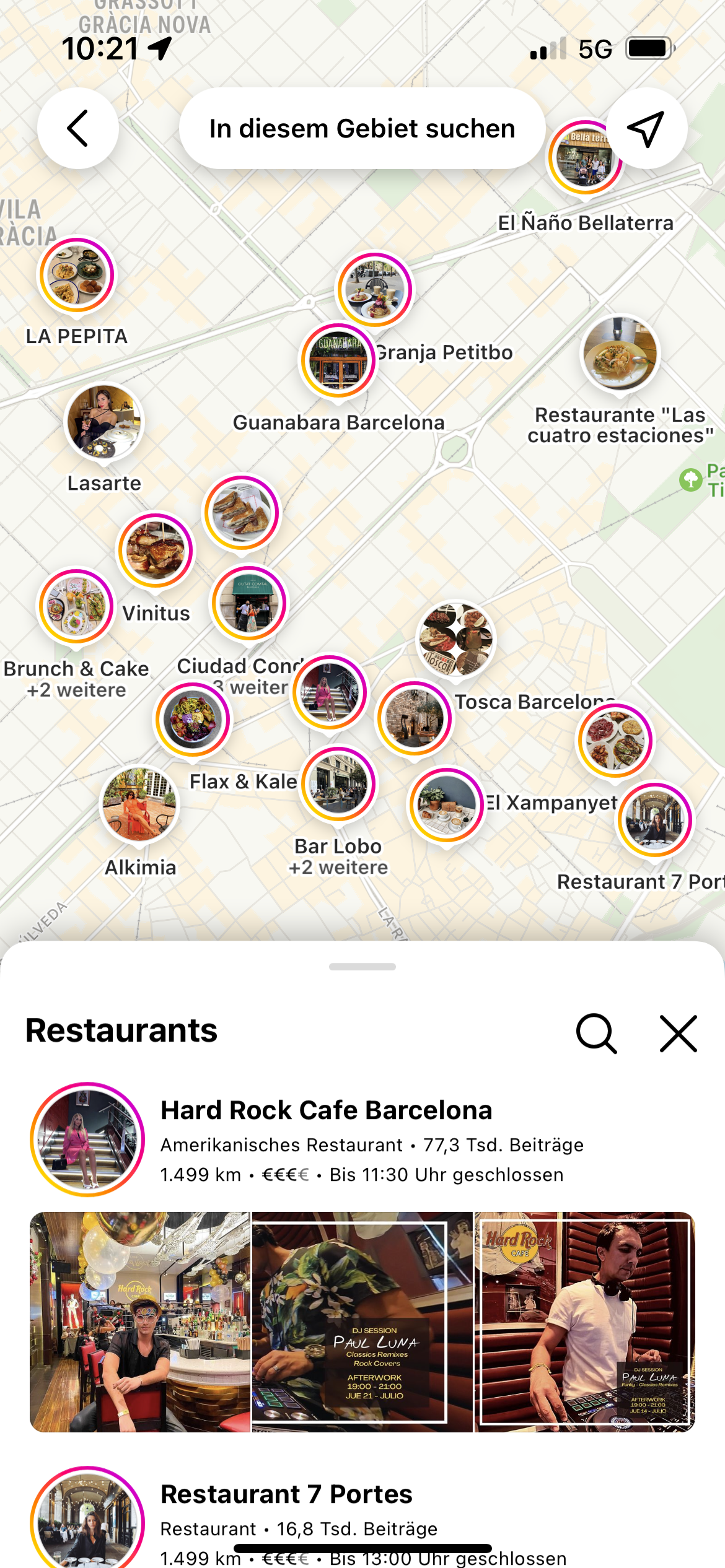The height and width of the screenshot is (1568, 725).
Task: Select the LA PEPITA map pin
Action: pyautogui.click(x=77, y=275)
